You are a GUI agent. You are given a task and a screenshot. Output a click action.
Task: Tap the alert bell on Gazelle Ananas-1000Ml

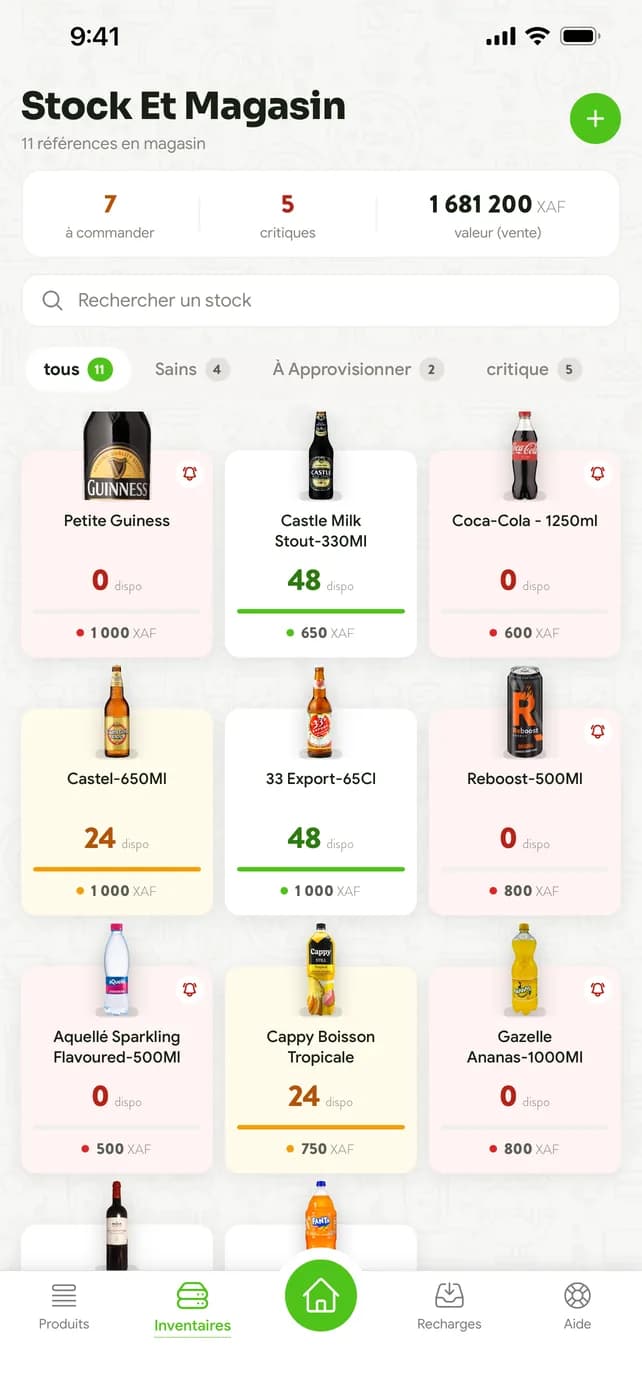[x=598, y=989]
